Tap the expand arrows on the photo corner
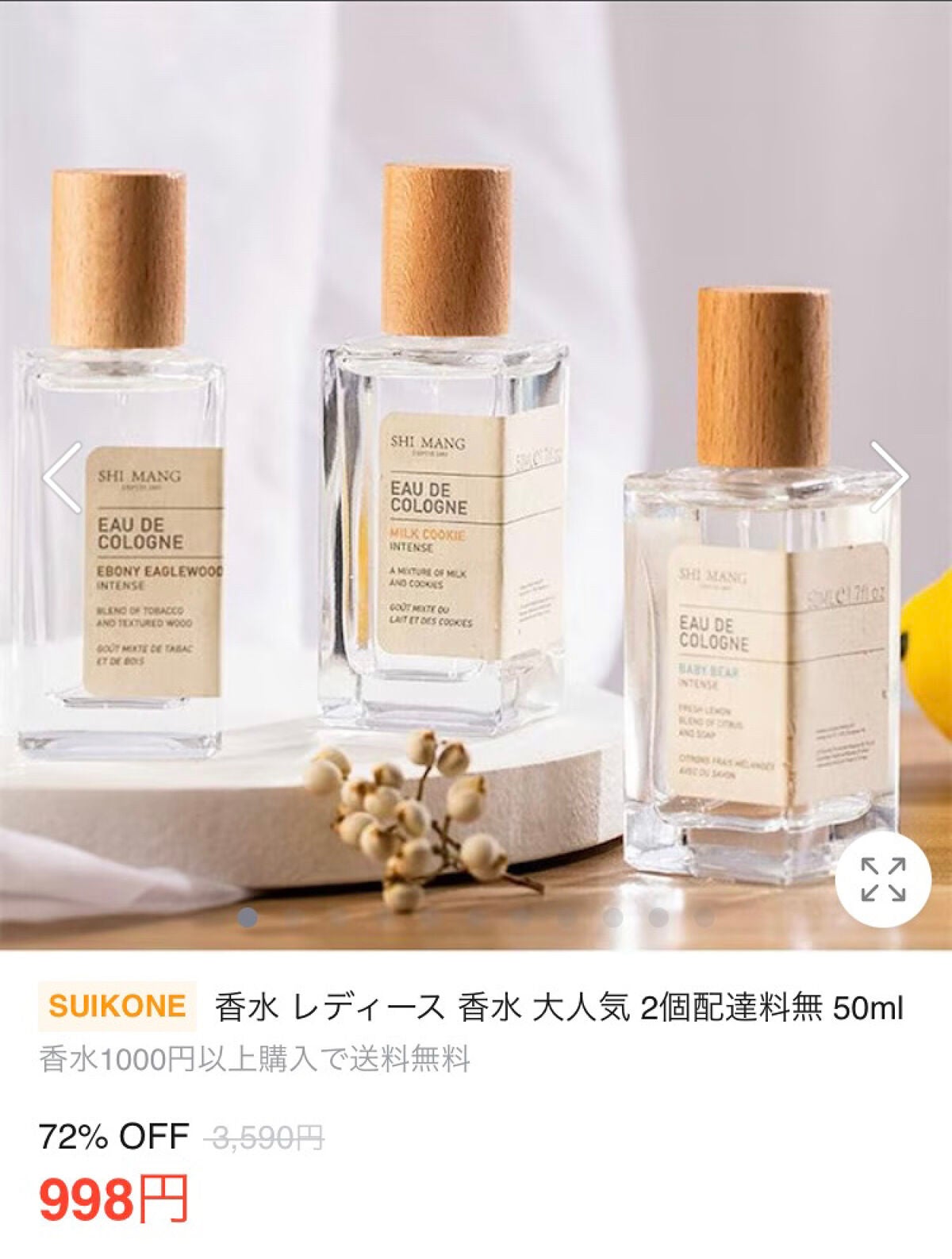The width and height of the screenshot is (952, 1259). click(x=883, y=878)
